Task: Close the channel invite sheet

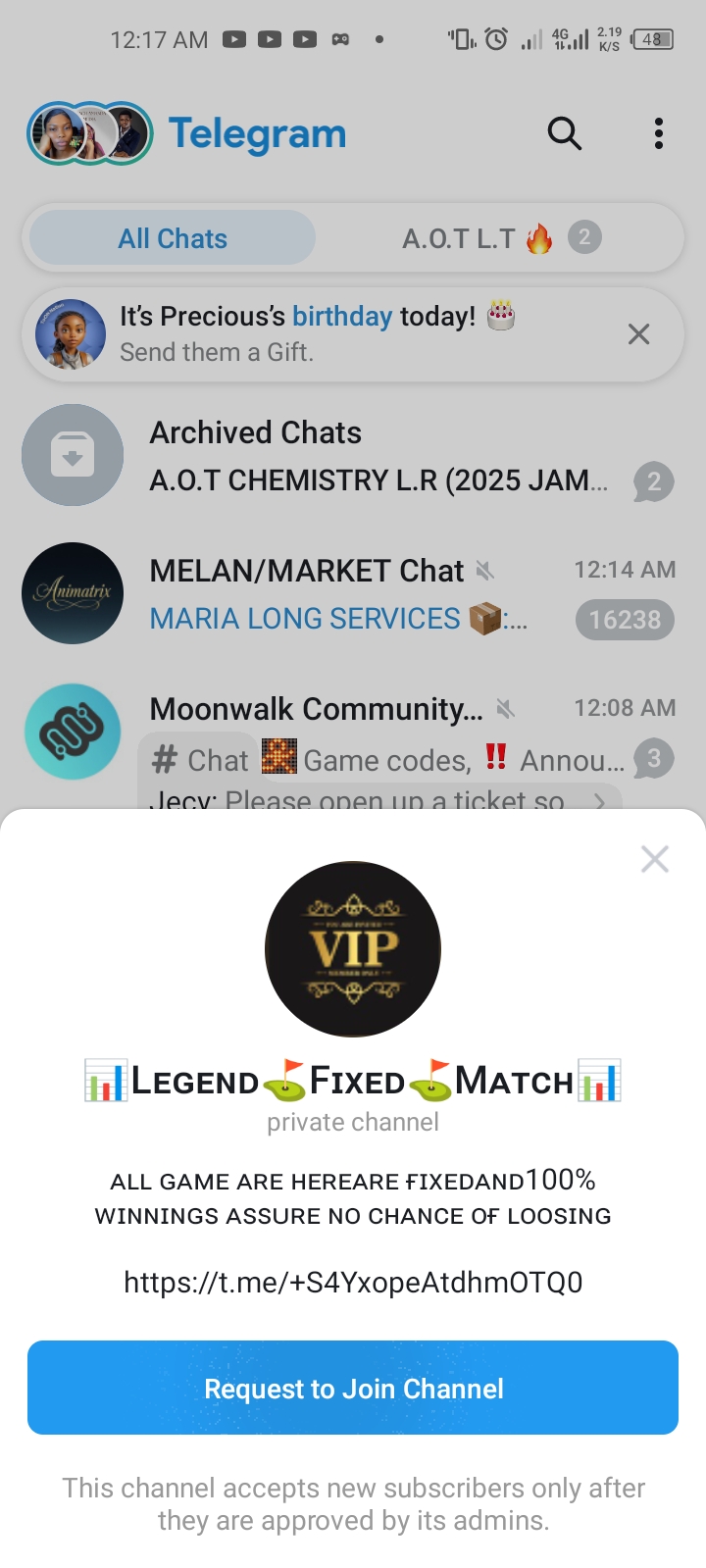Action: (654, 859)
